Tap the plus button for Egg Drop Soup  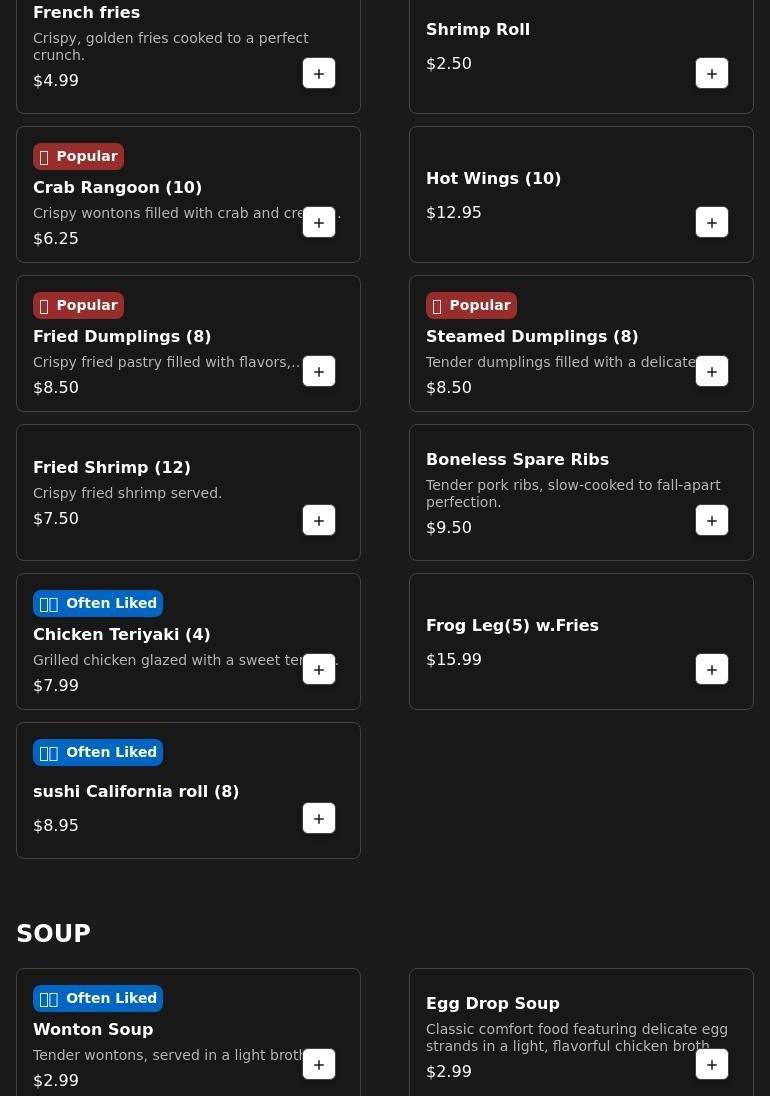pos(712,1064)
